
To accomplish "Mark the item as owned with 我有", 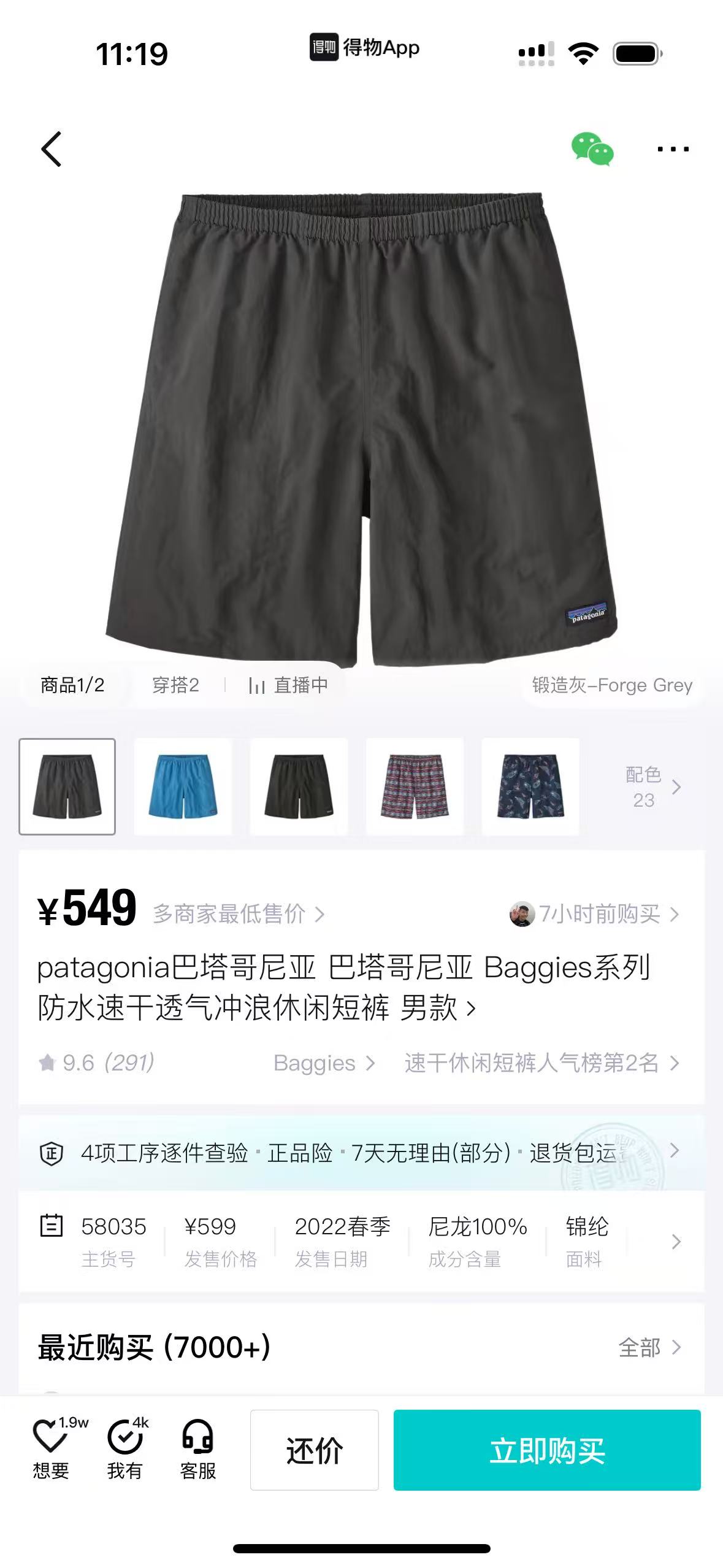I will (x=126, y=1448).
